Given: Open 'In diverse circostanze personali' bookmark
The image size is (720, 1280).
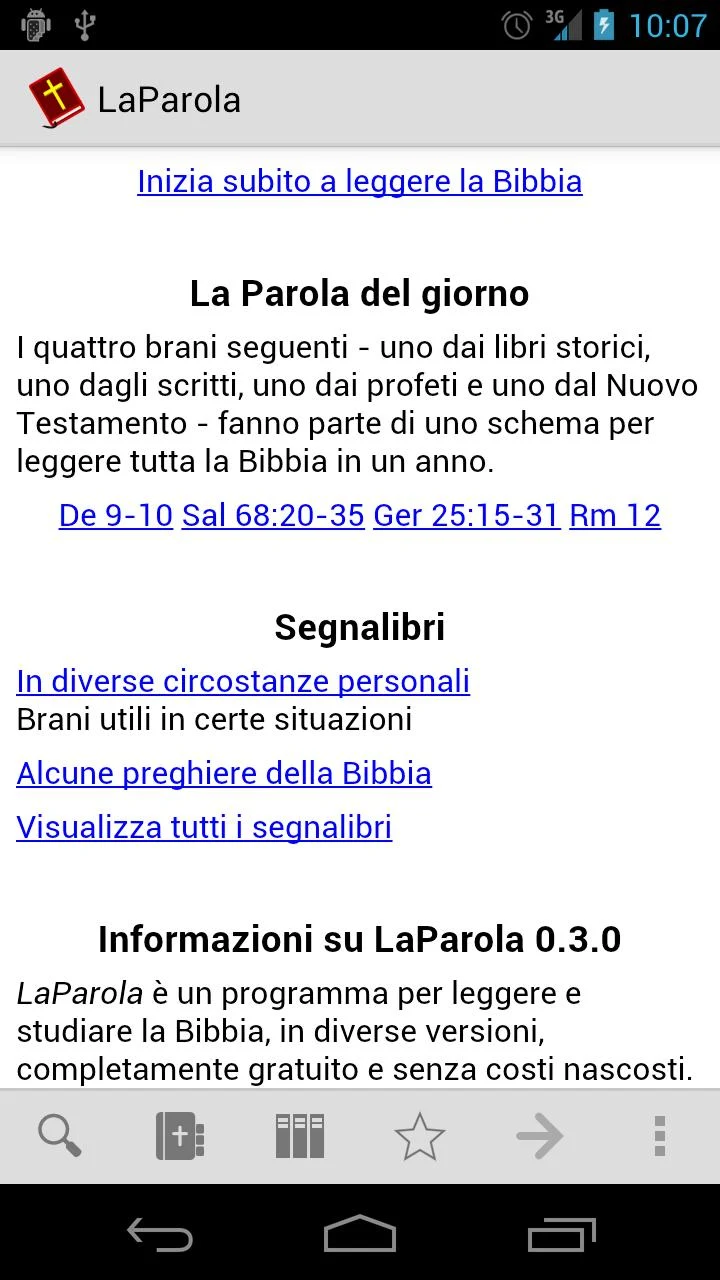Looking at the screenshot, I should 242,681.
